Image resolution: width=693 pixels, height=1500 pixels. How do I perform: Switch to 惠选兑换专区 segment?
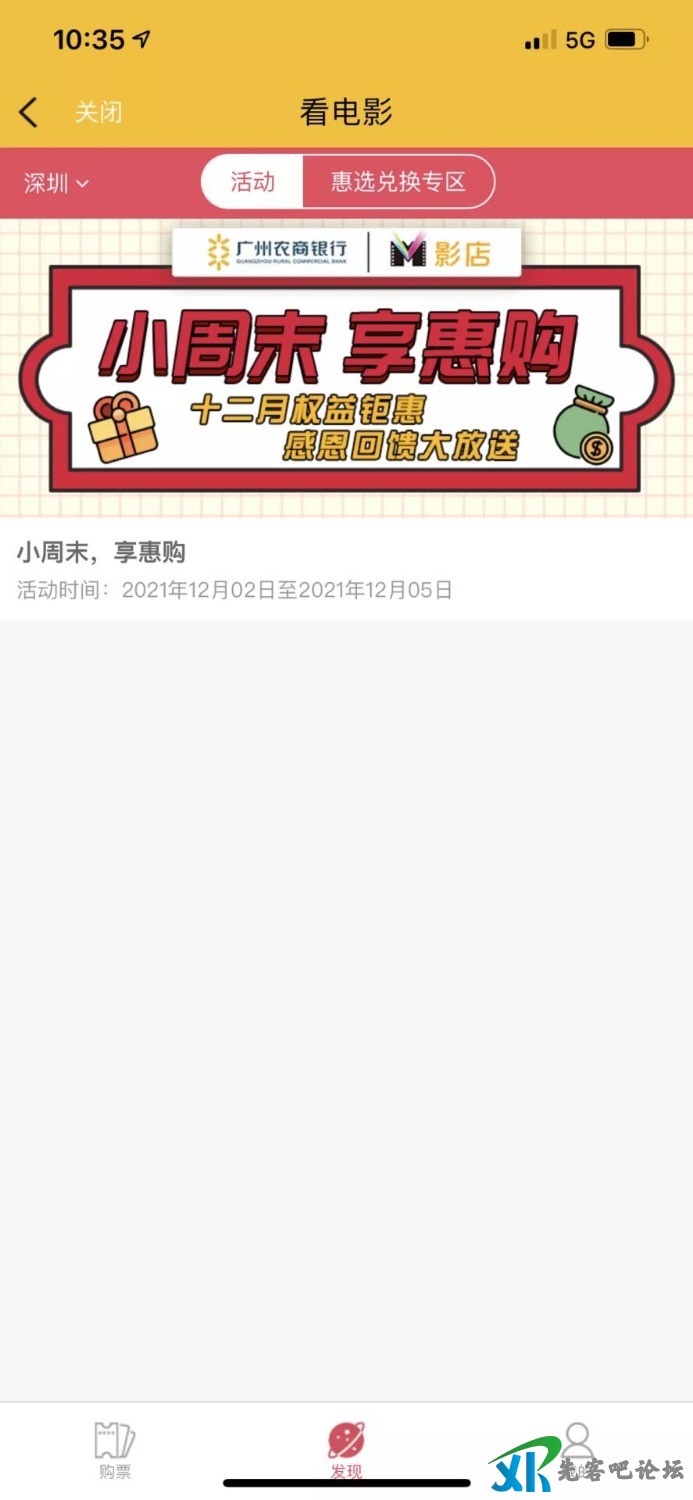[398, 182]
